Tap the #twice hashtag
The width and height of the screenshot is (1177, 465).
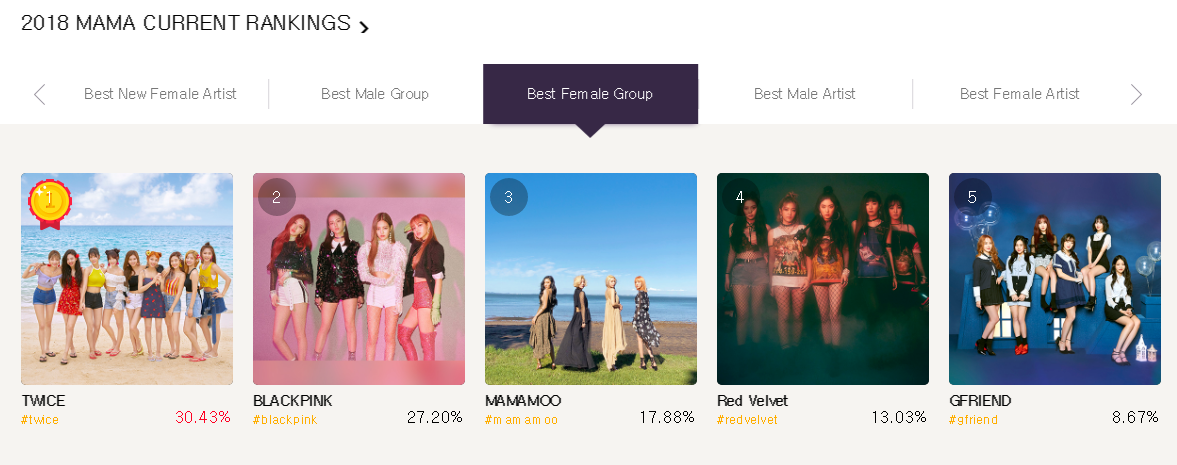pos(40,420)
